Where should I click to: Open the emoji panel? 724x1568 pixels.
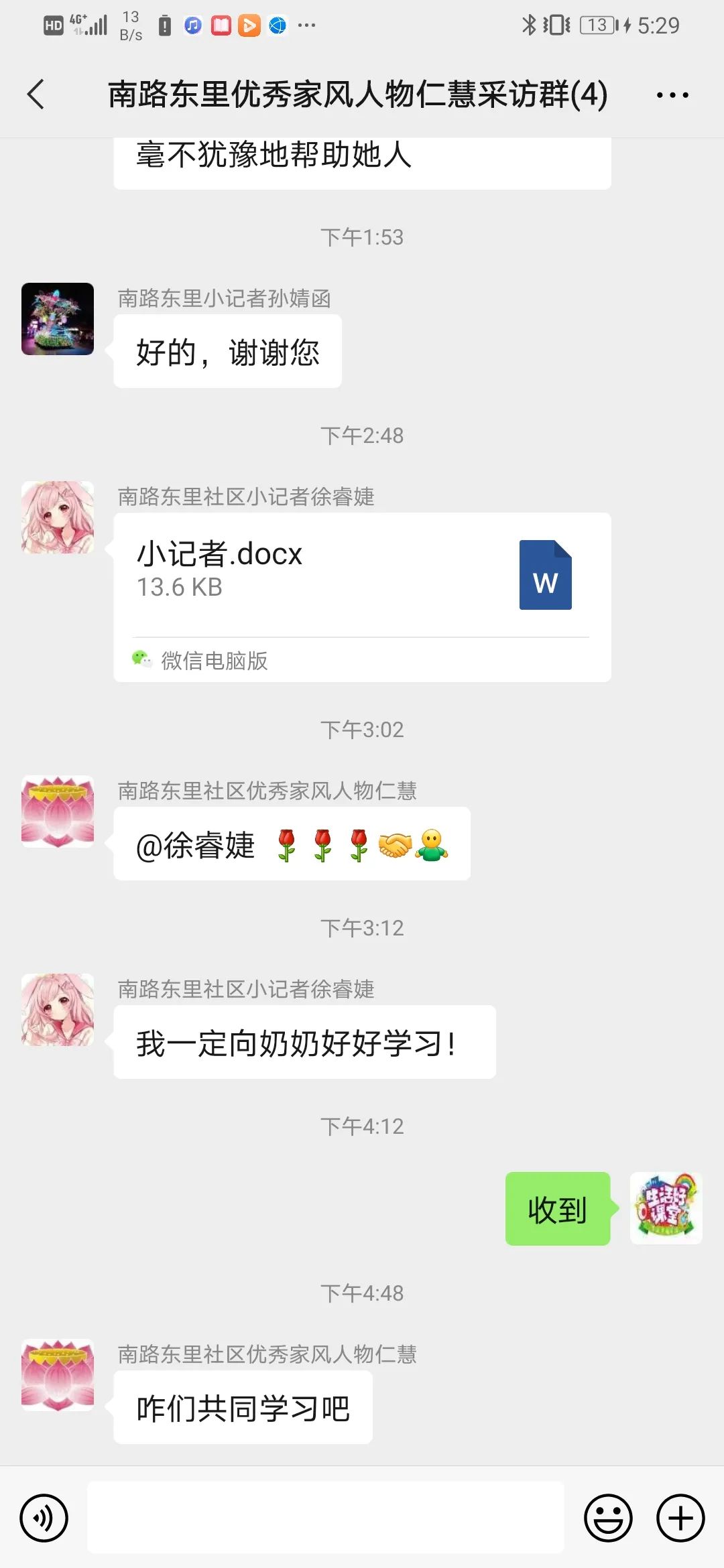pyautogui.click(x=608, y=1518)
